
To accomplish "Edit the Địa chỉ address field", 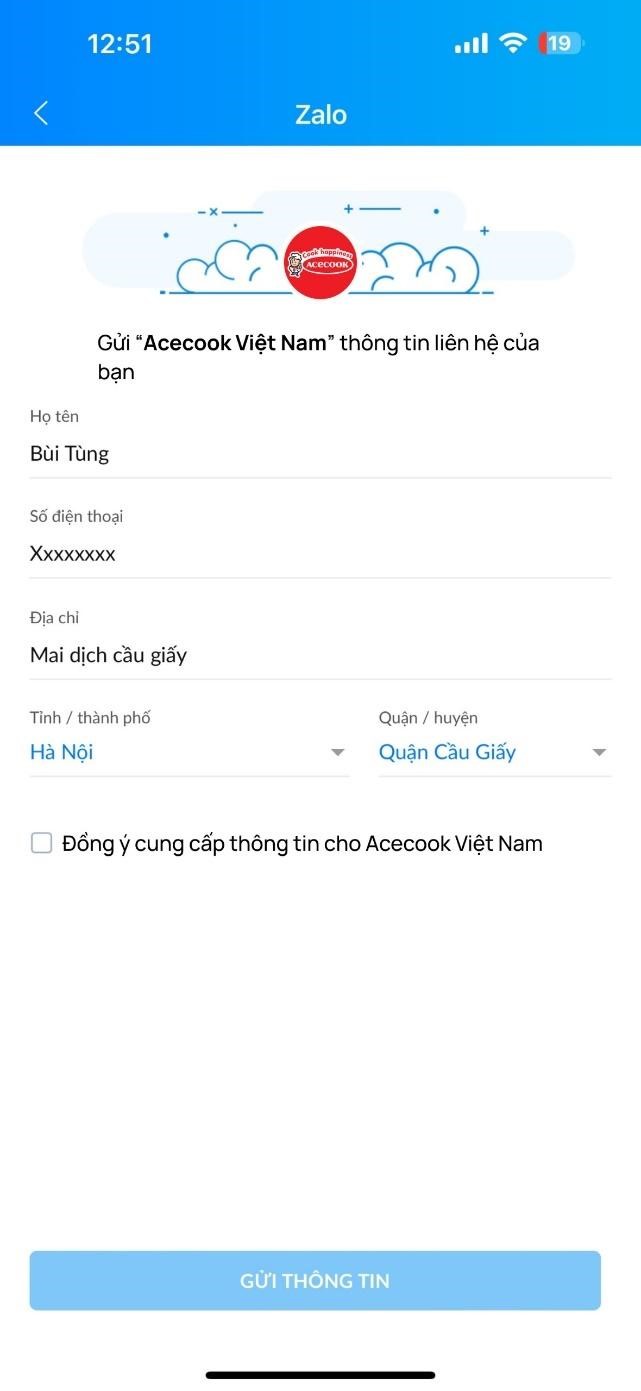I will [320, 656].
